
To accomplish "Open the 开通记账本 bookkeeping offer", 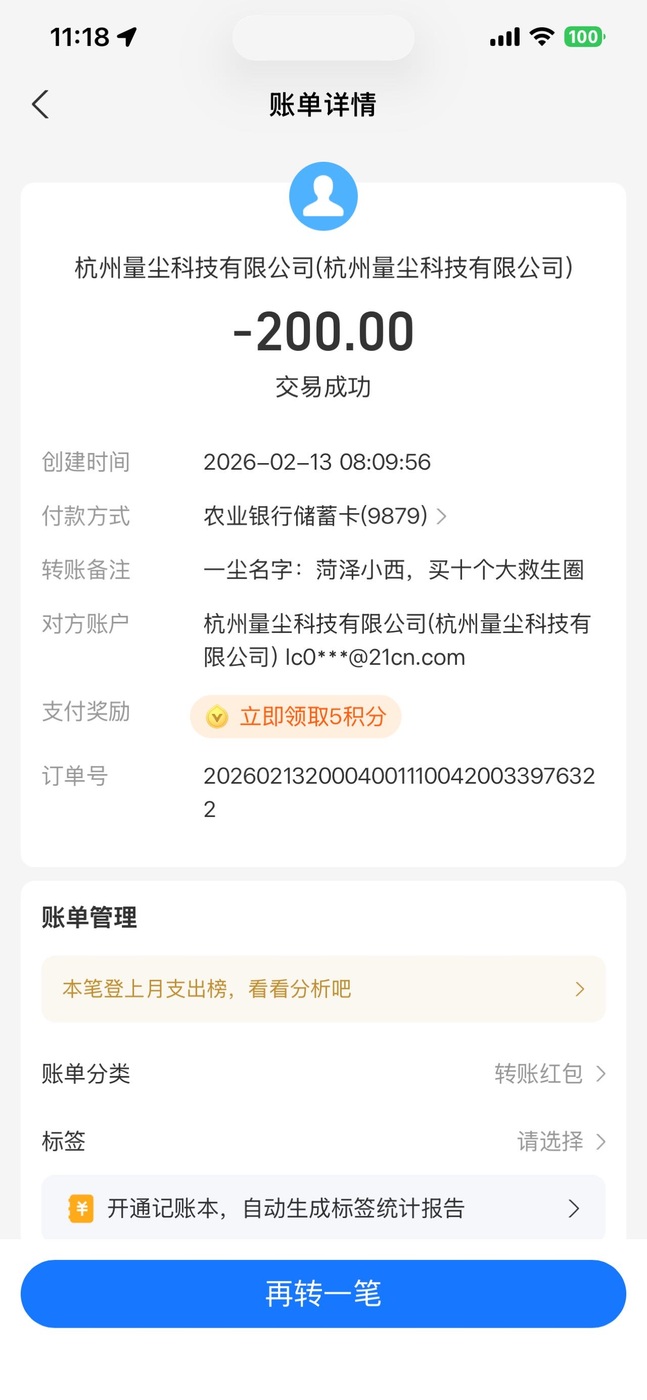I will click(323, 1208).
